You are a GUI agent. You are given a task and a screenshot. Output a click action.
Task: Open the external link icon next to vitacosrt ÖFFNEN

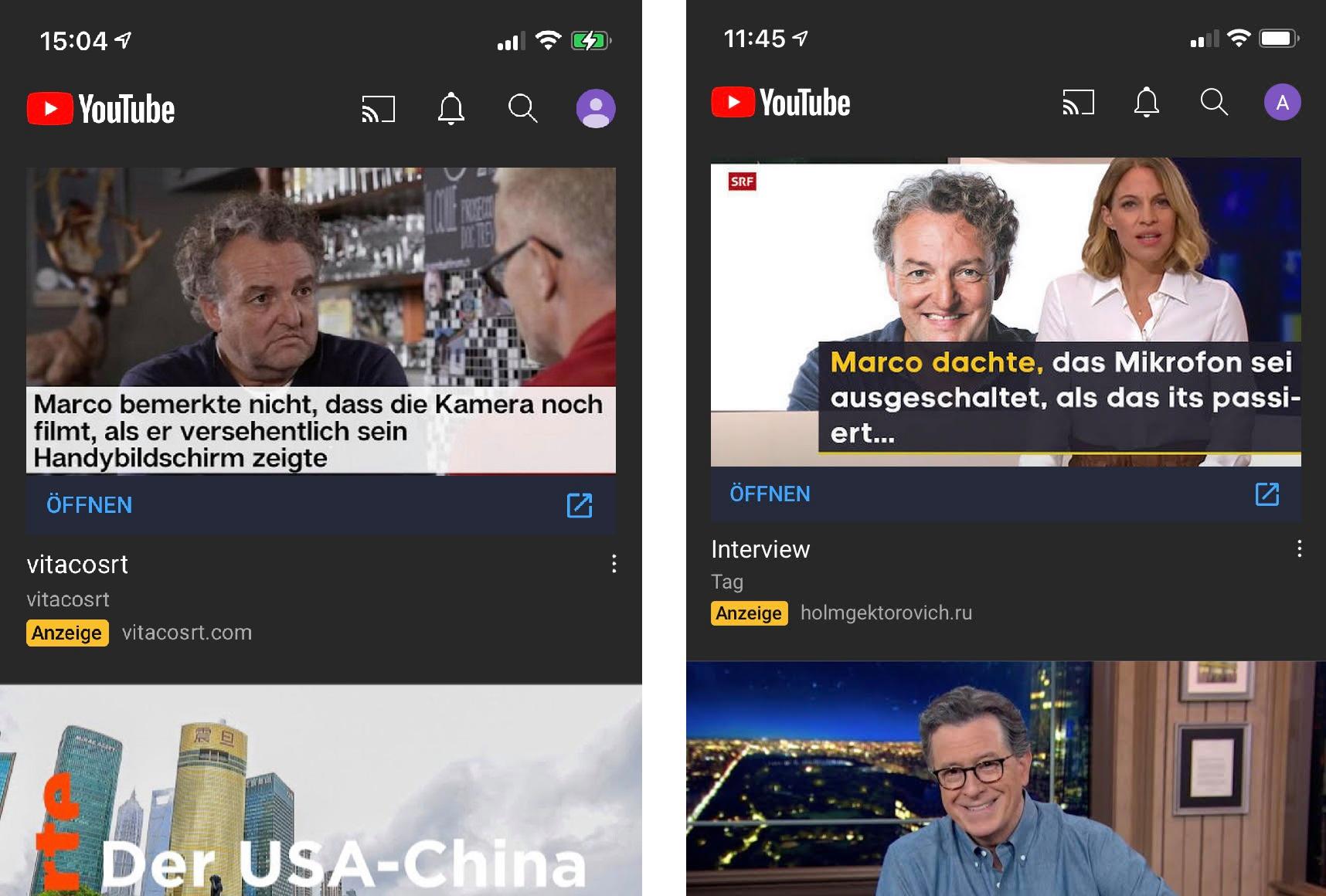[579, 505]
